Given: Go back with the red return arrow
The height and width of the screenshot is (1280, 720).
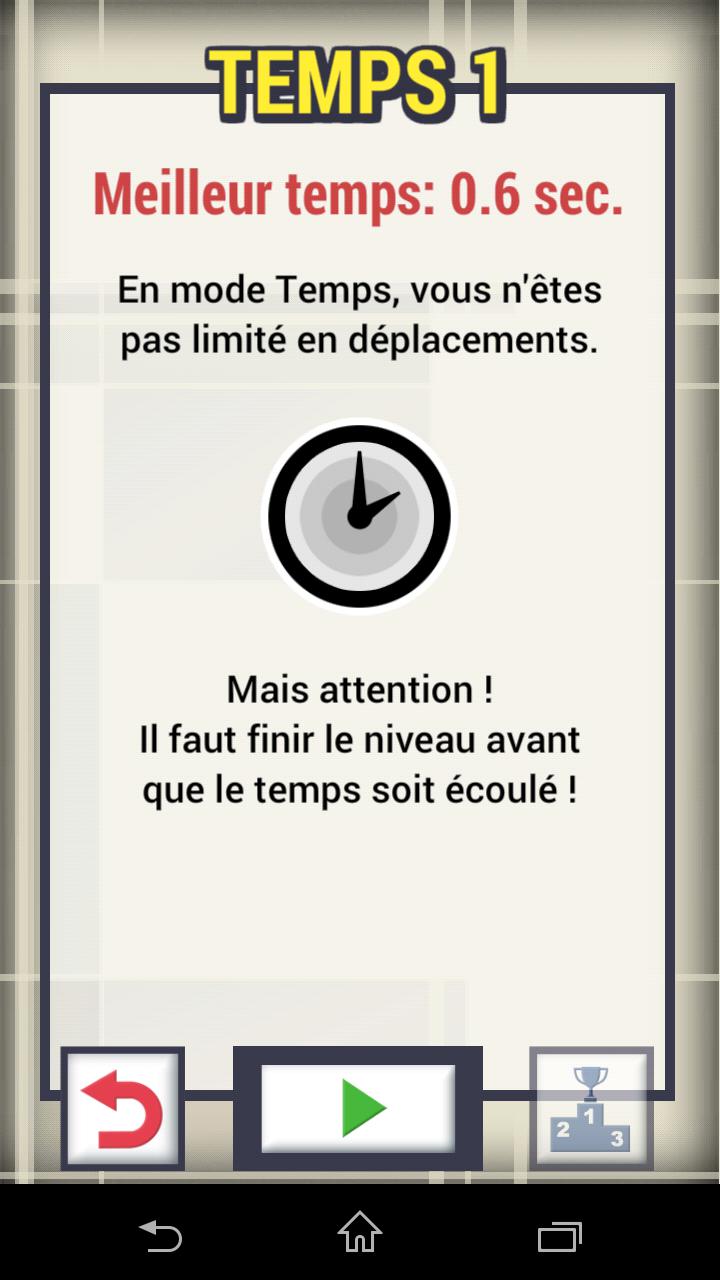Looking at the screenshot, I should pyautogui.click(x=123, y=1108).
